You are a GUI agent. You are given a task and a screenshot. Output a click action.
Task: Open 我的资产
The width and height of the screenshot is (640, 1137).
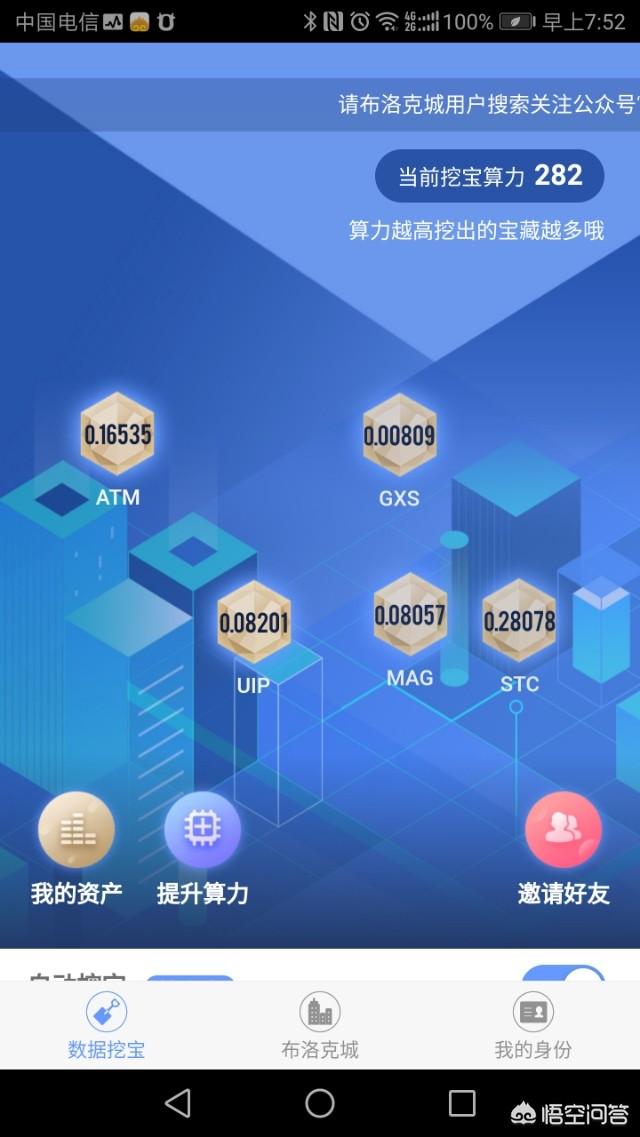coord(76,830)
